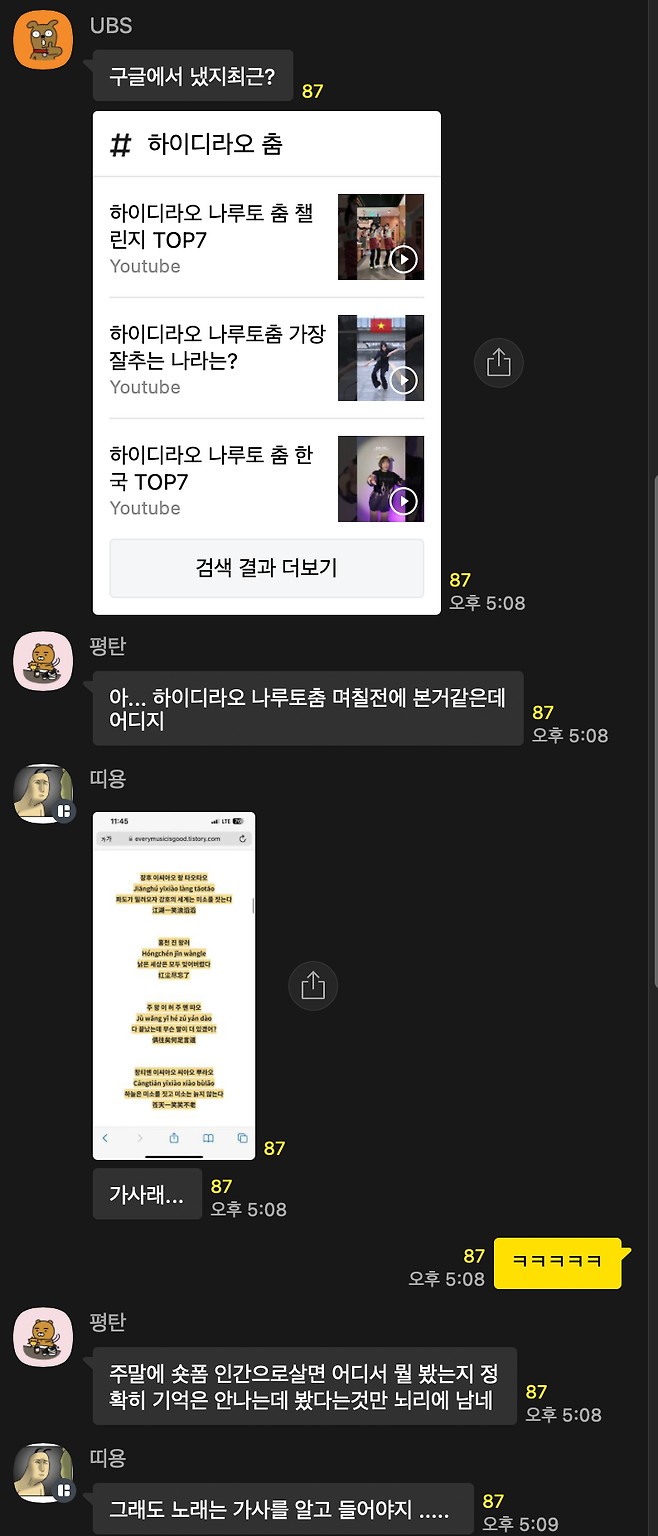Screen dimensions: 658x1536
Task: Share the lyrics screenshot image
Action: [313, 986]
